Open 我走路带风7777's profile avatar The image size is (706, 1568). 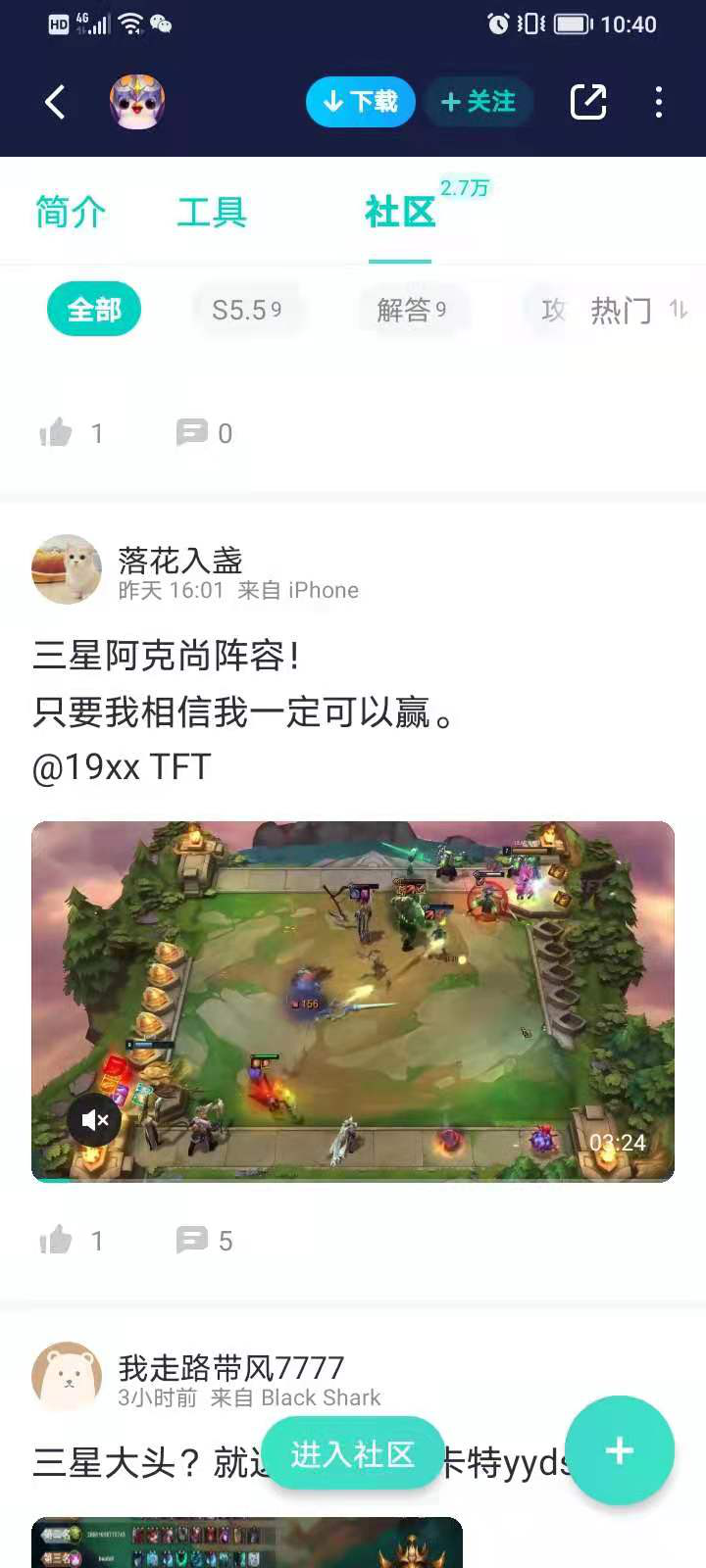pos(67,1377)
